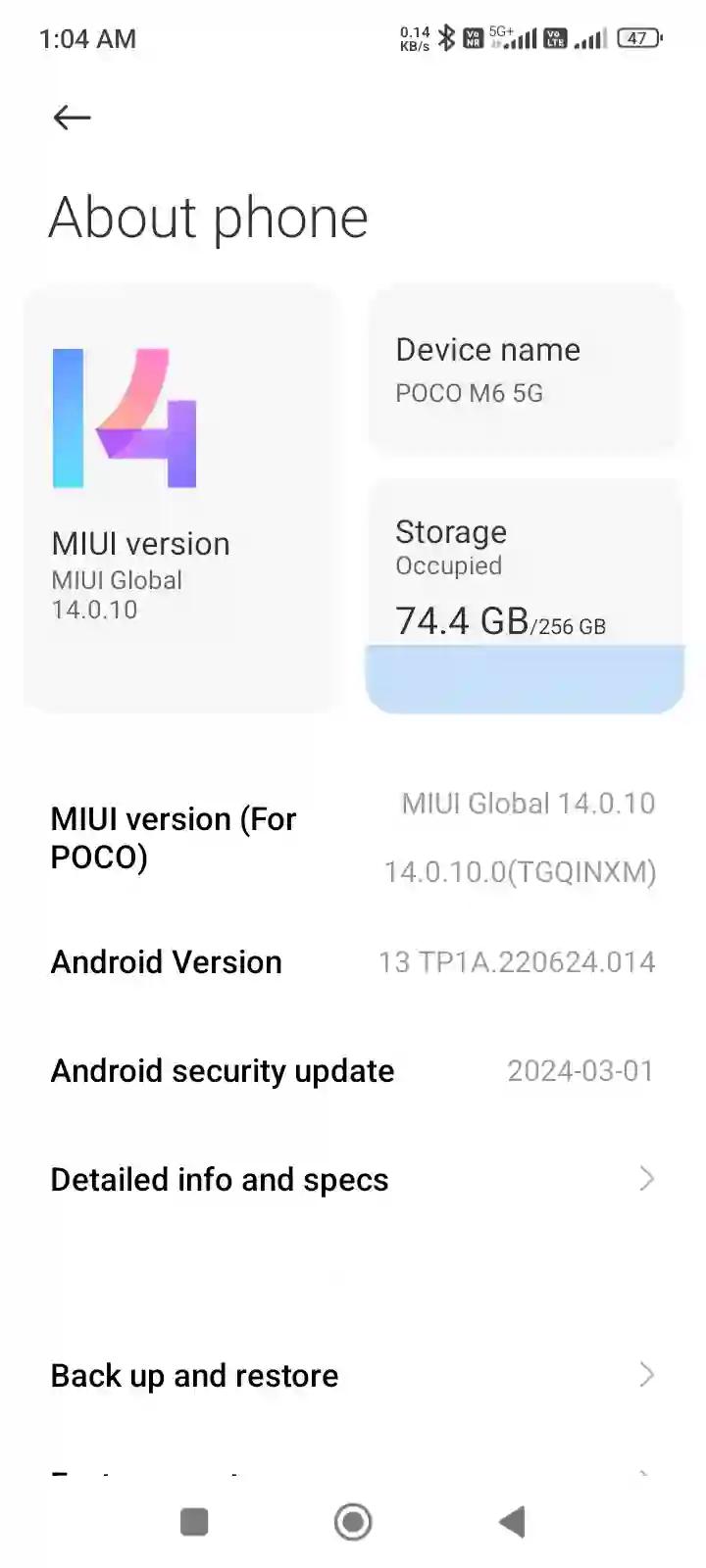Open Android security update row
Image resolution: width=706 pixels, height=1568 pixels.
point(353,1071)
